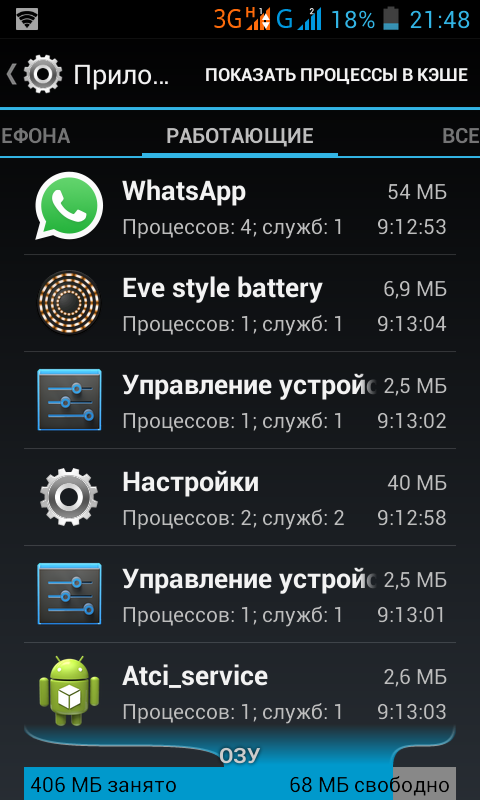Open Управление устройством entry running 9:13:02
The height and width of the screenshot is (800, 480).
pos(240,400)
